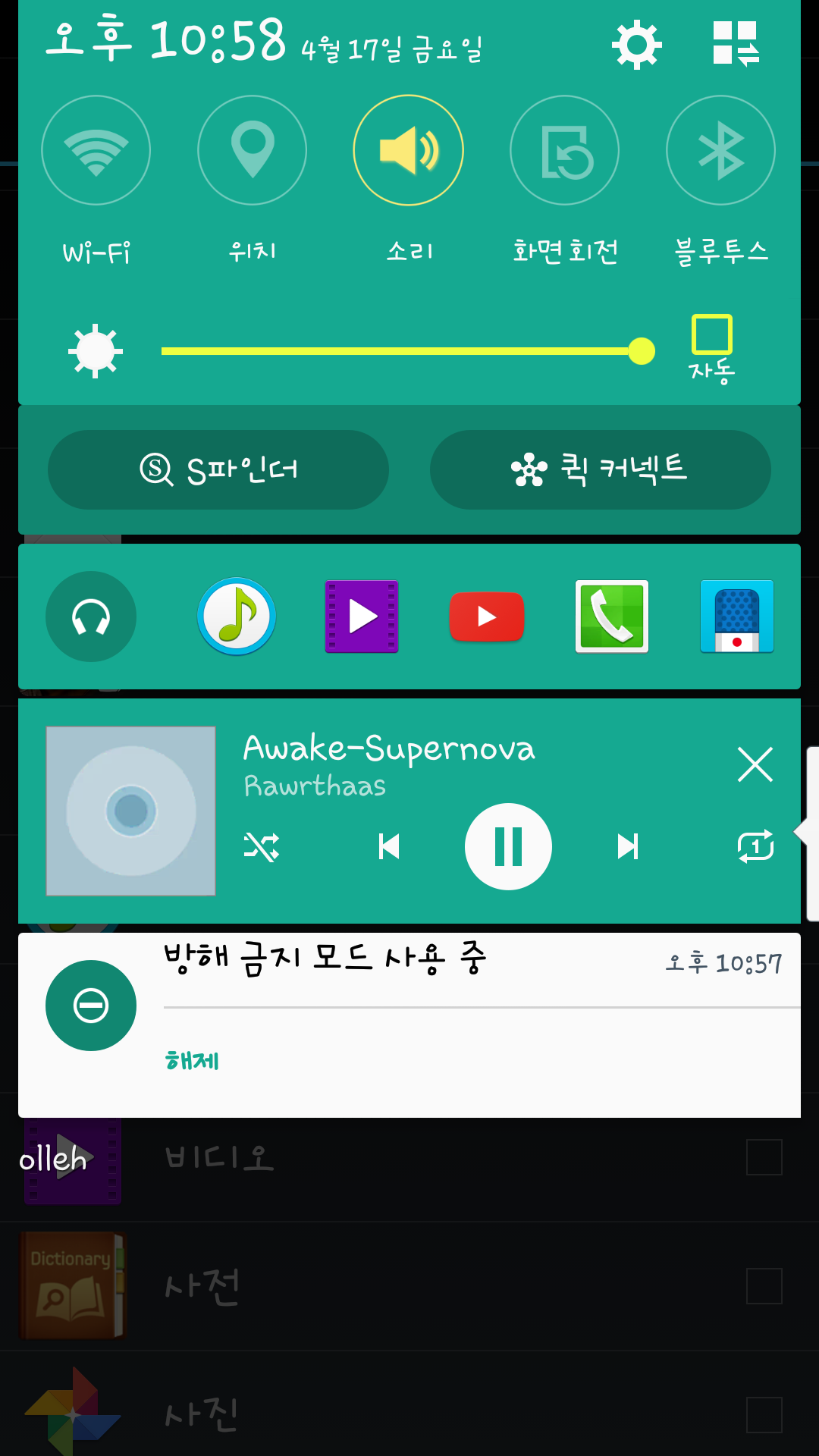Toggle the 소리 sound mode
The height and width of the screenshot is (1456, 819).
point(409,150)
